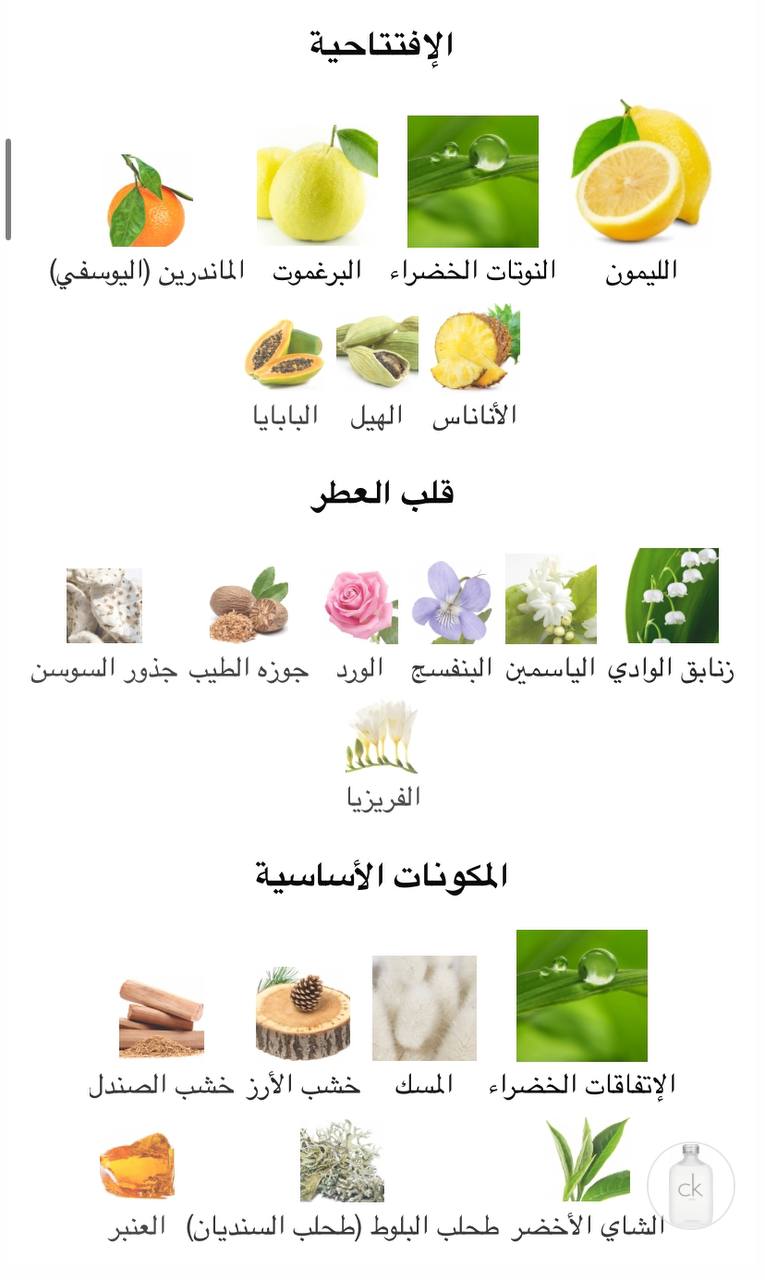Tap the جذور السوسن note
Viewport: 765px width, 1280px height.
point(104,605)
